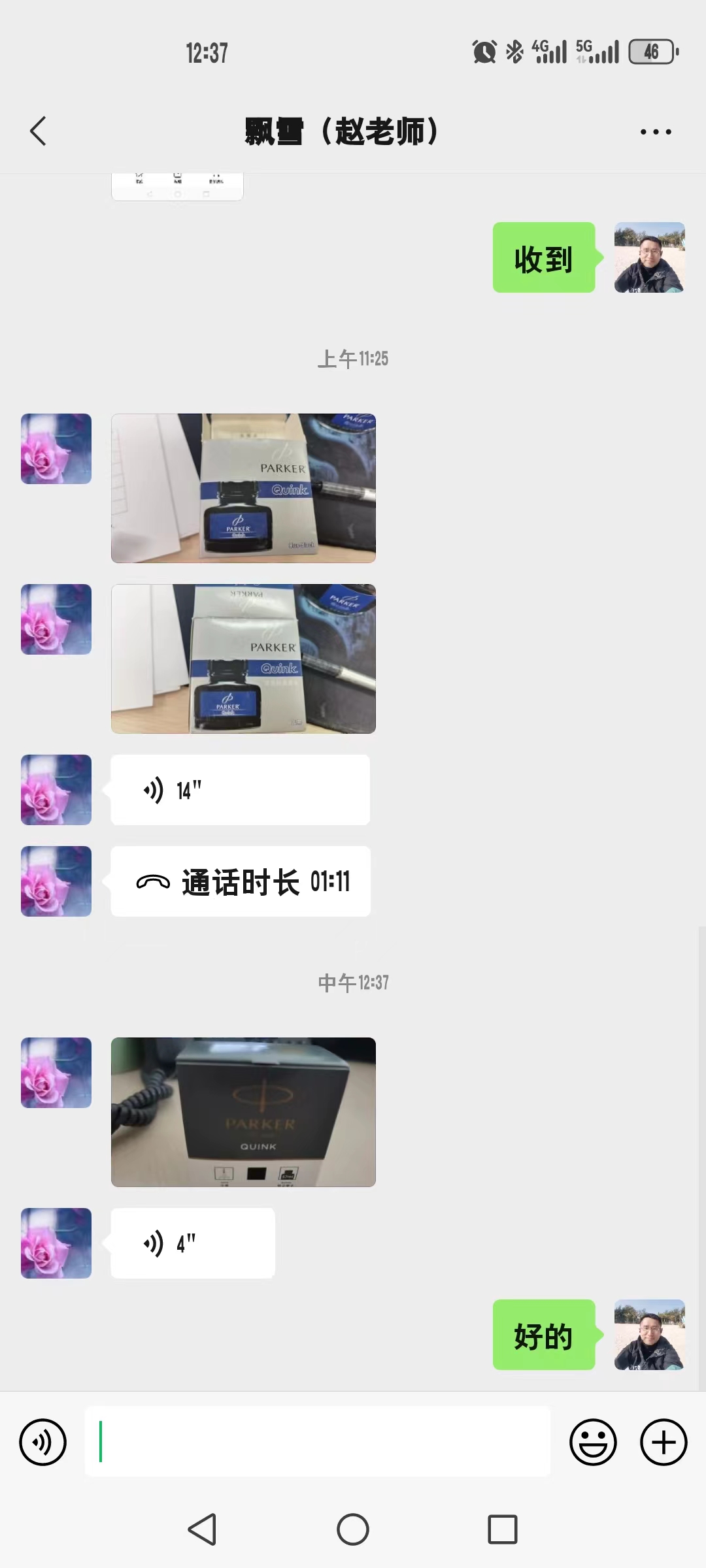Play the 14" voice message
The height and width of the screenshot is (1568, 706).
pos(240,790)
